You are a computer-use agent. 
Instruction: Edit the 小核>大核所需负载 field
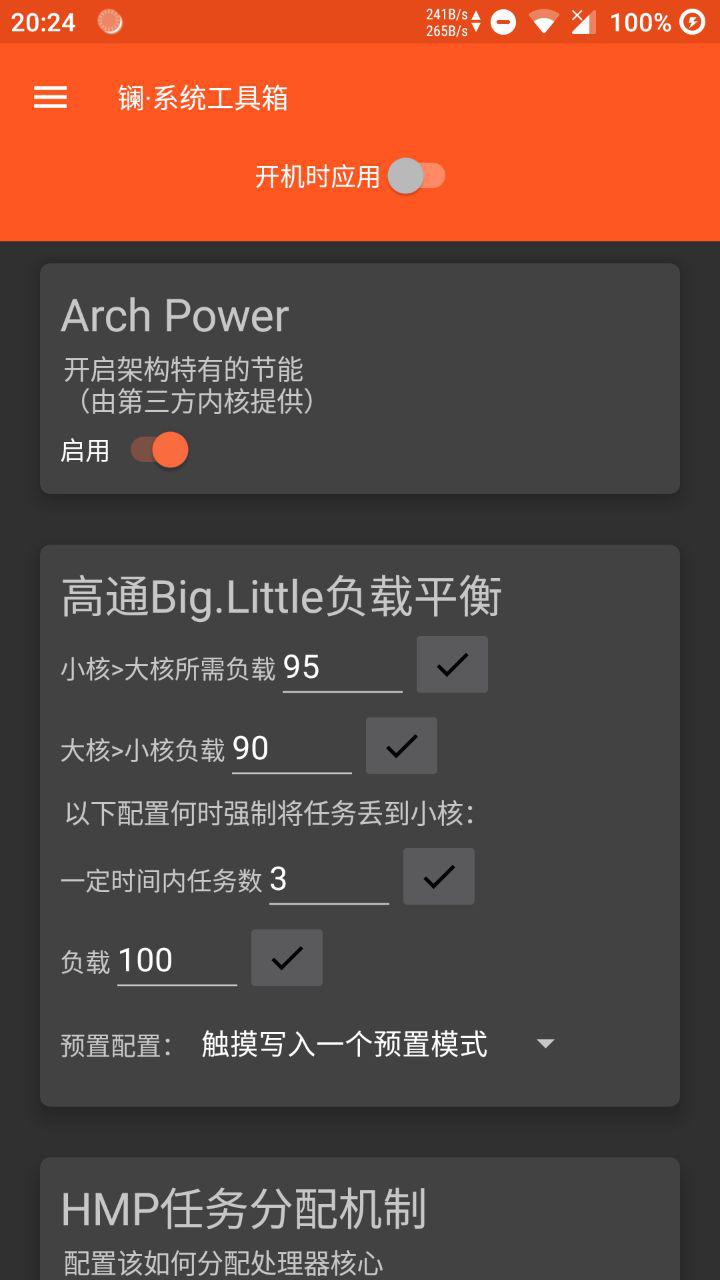point(342,667)
